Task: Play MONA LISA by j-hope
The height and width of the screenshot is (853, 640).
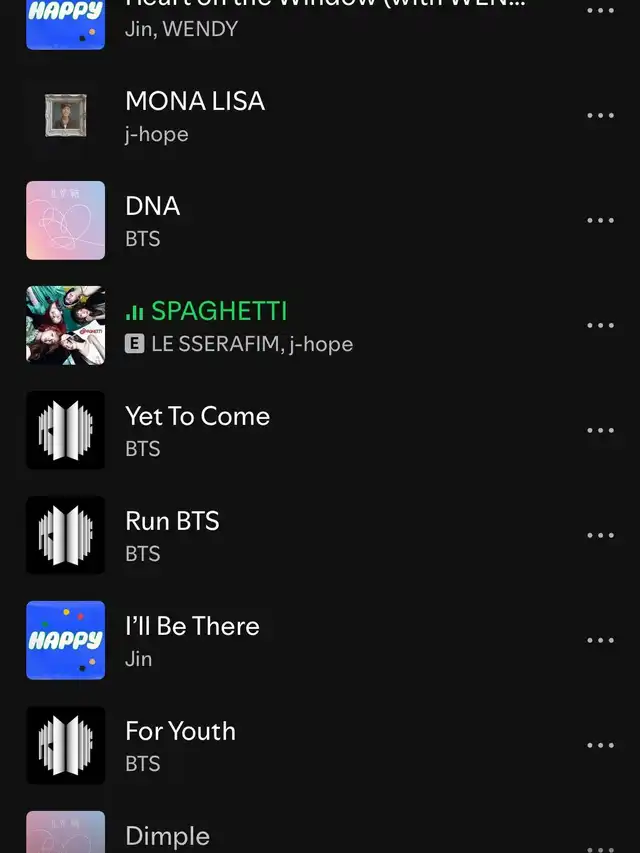Action: pyautogui.click(x=195, y=116)
